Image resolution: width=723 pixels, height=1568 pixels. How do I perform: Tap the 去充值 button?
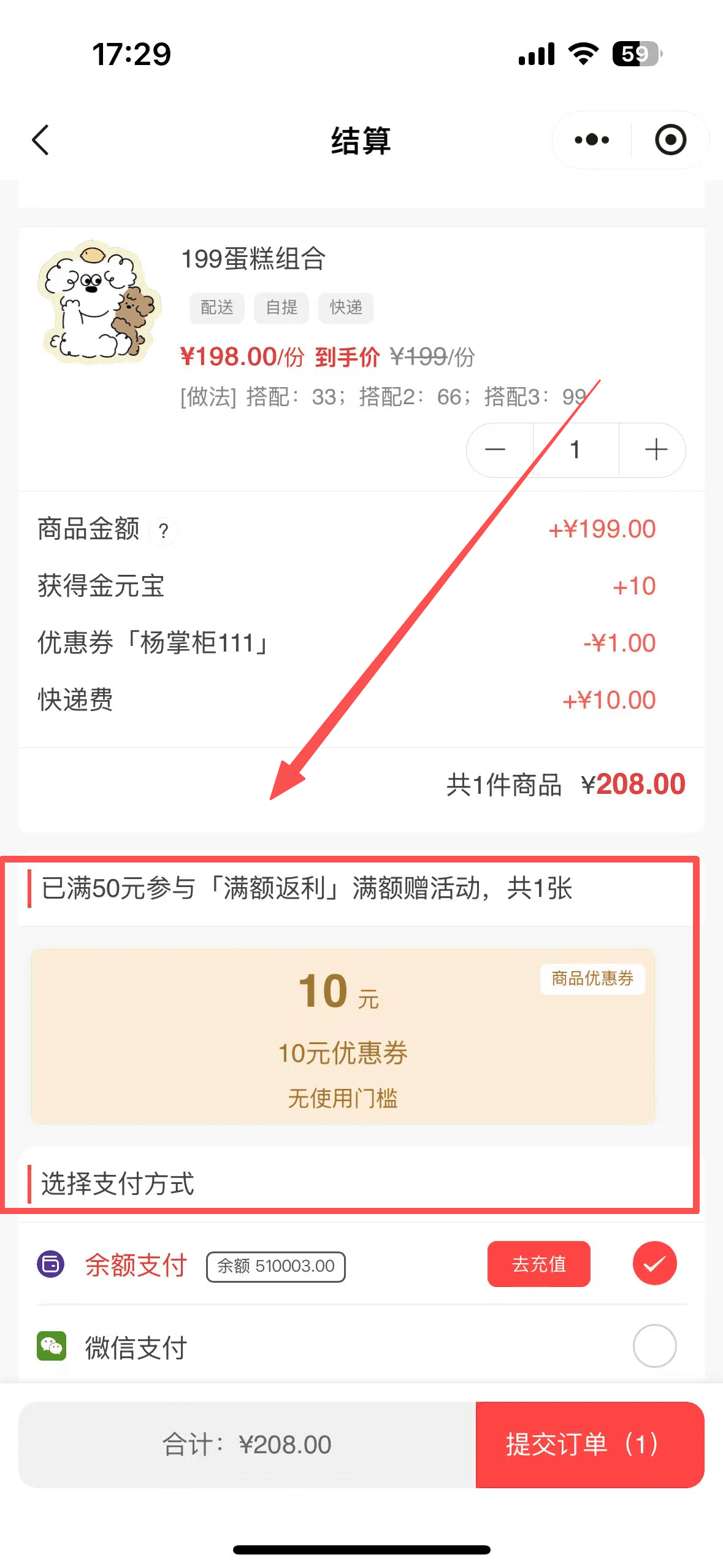pos(538,1264)
